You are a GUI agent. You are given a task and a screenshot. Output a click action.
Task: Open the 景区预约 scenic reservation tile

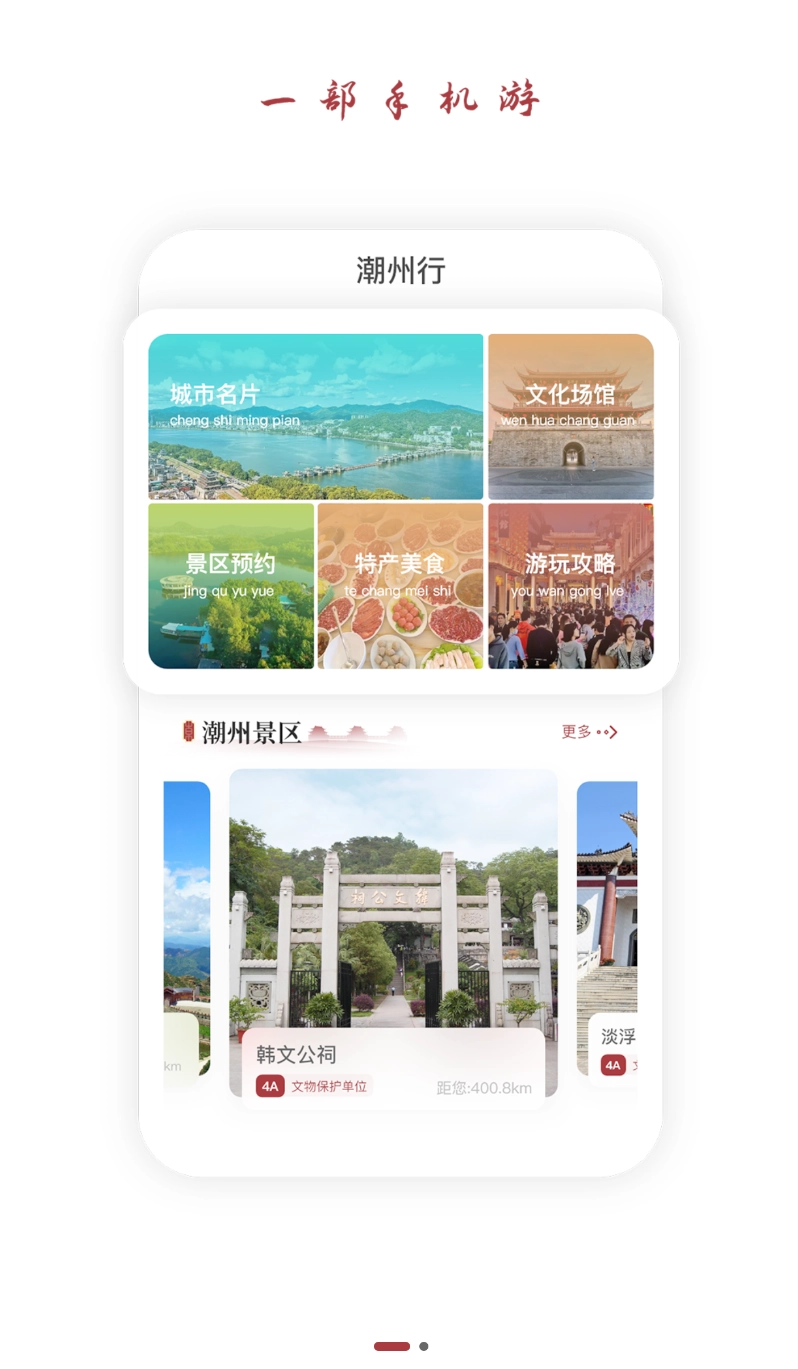[x=231, y=585]
